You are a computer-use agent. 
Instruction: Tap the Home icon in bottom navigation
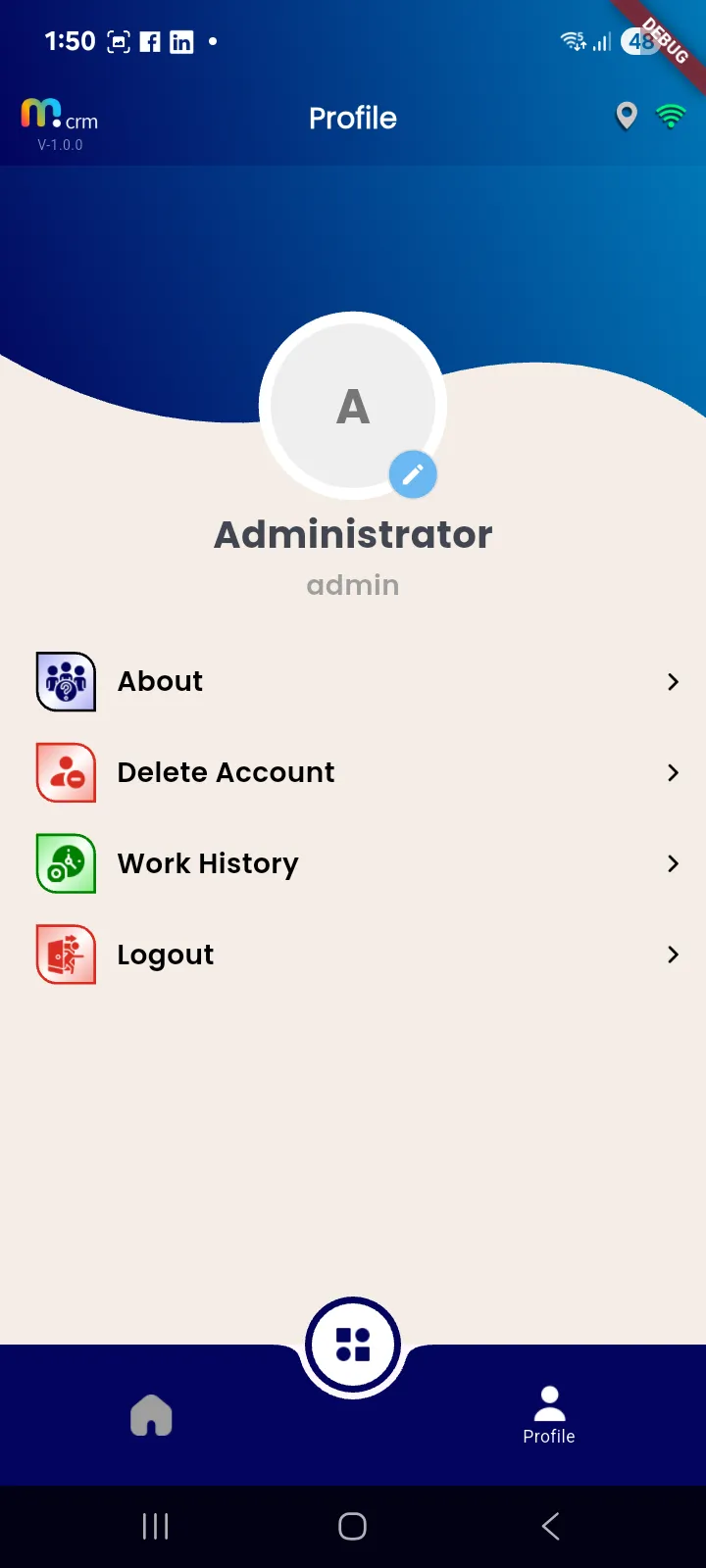[150, 1414]
